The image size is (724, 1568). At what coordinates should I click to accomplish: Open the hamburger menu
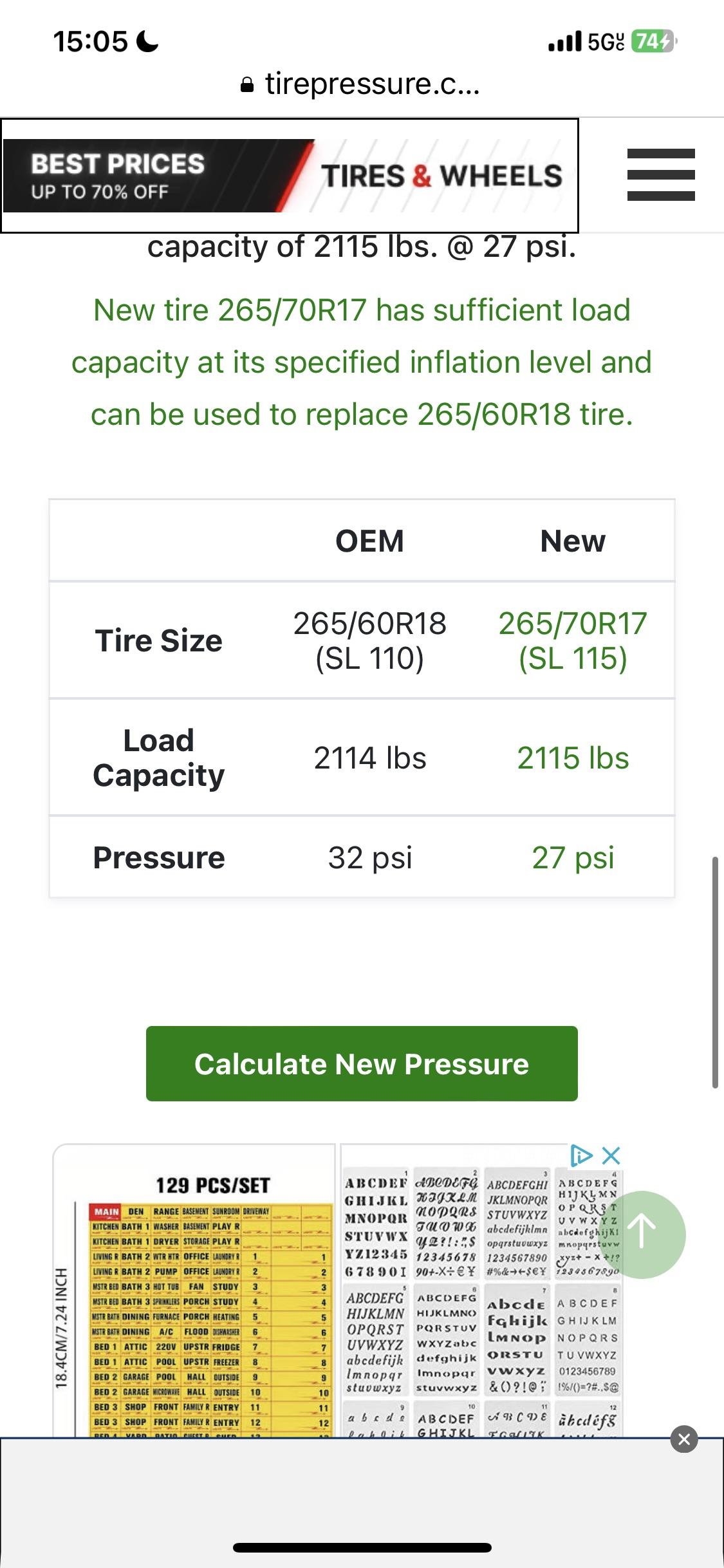click(x=661, y=174)
